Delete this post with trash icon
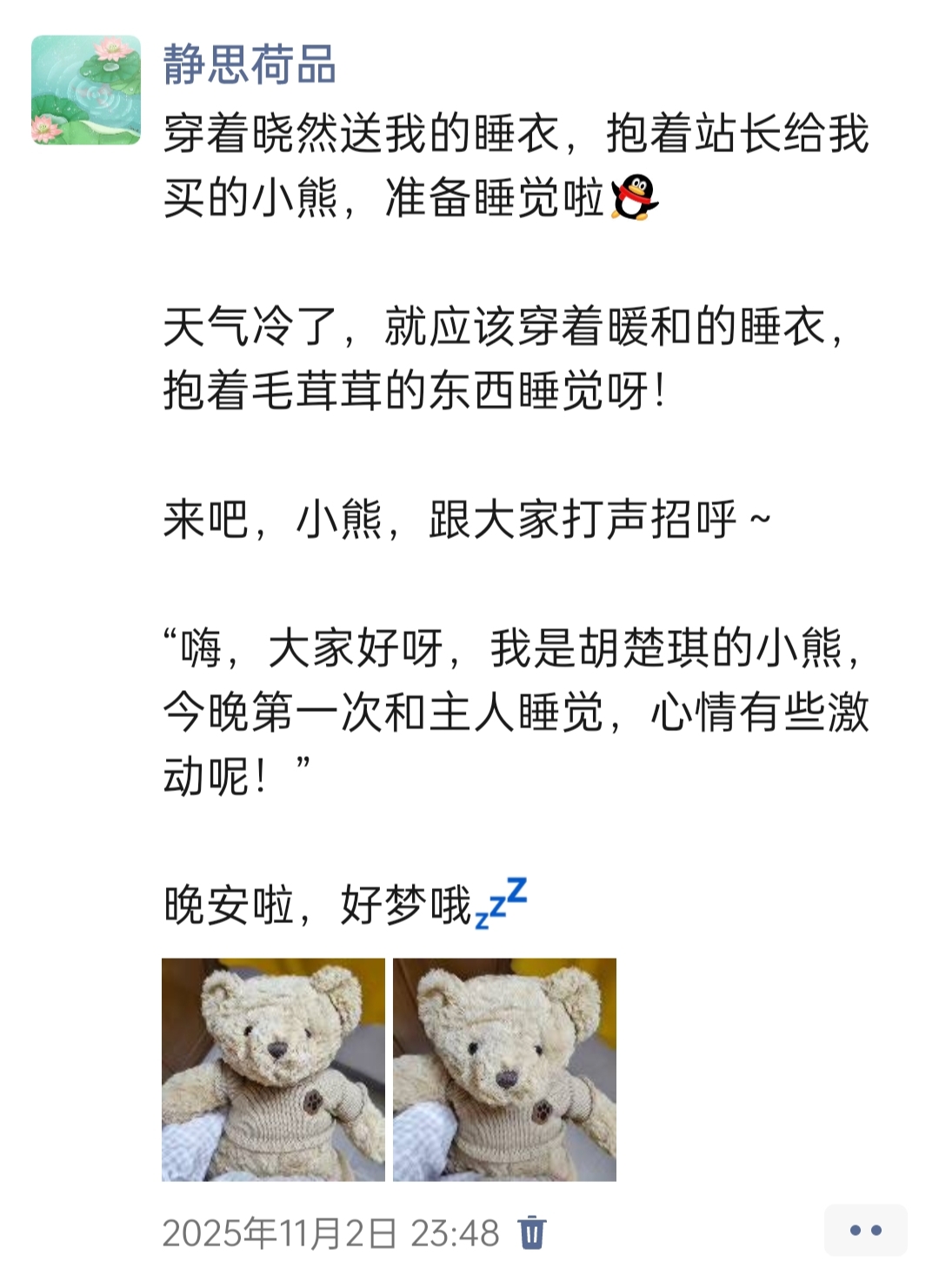This screenshot has width=939, height=1288. click(x=531, y=1232)
